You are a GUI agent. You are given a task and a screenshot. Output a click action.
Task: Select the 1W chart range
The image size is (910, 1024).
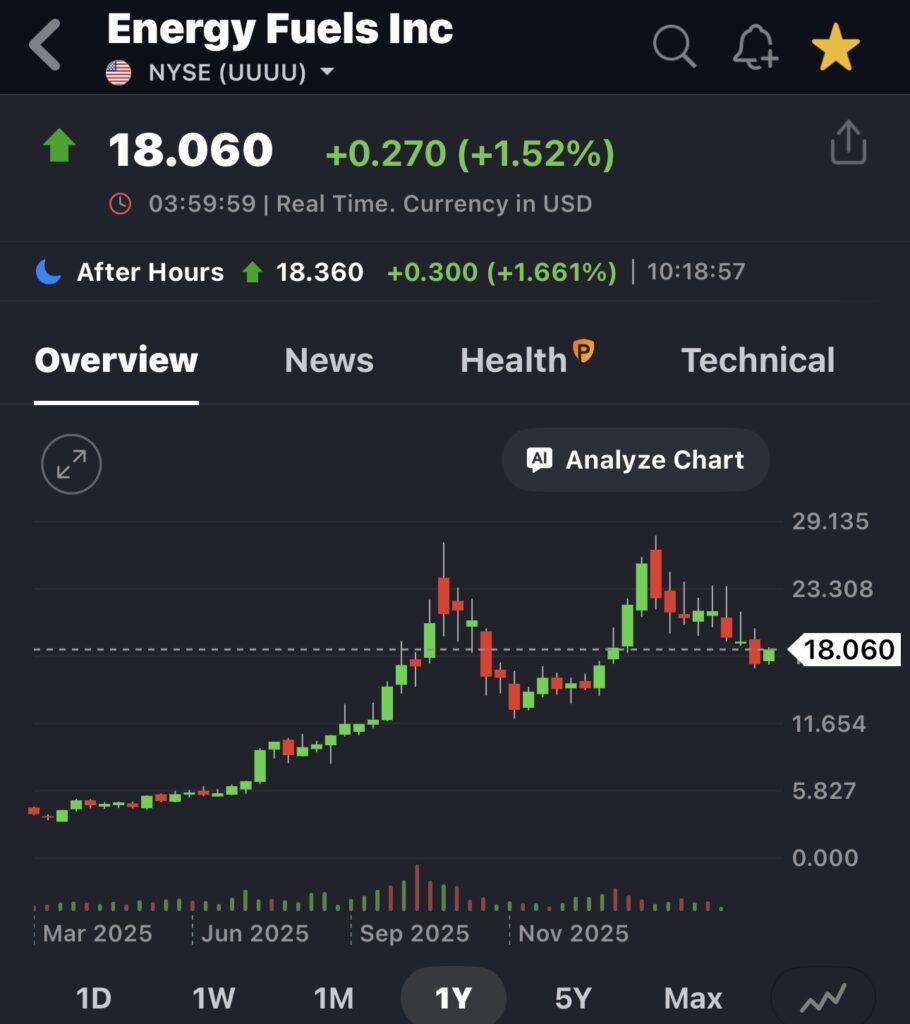pos(213,997)
